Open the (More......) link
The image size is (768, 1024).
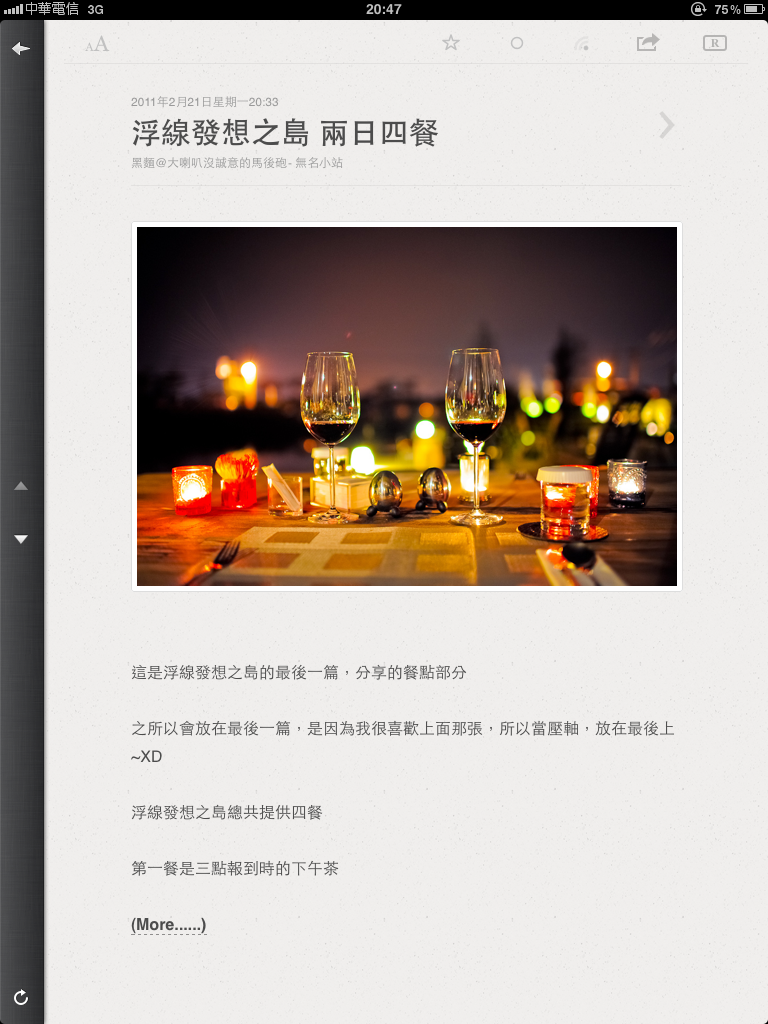coord(168,925)
